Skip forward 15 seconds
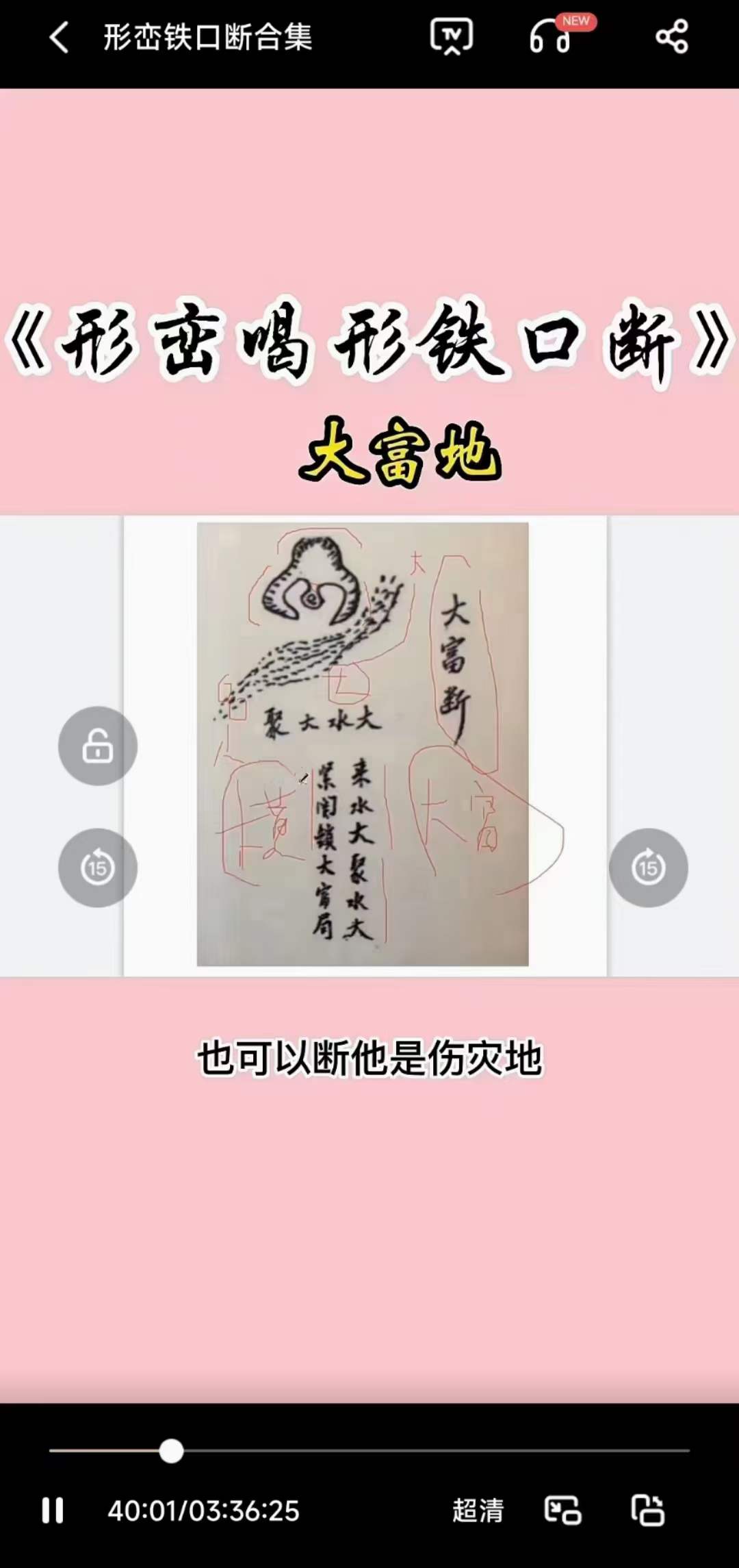739x1568 pixels. pyautogui.click(x=648, y=868)
